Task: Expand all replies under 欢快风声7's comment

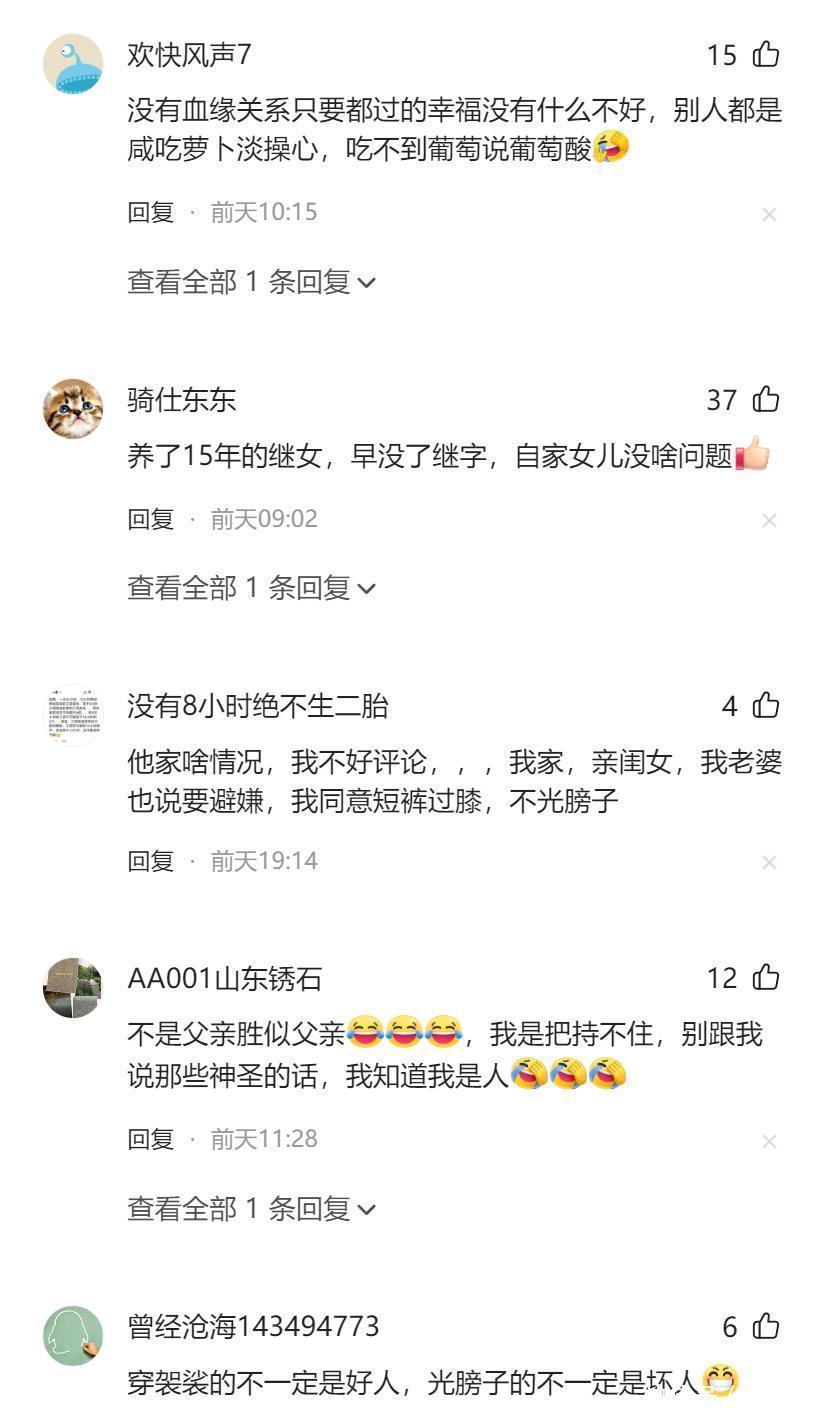Action: (x=251, y=282)
